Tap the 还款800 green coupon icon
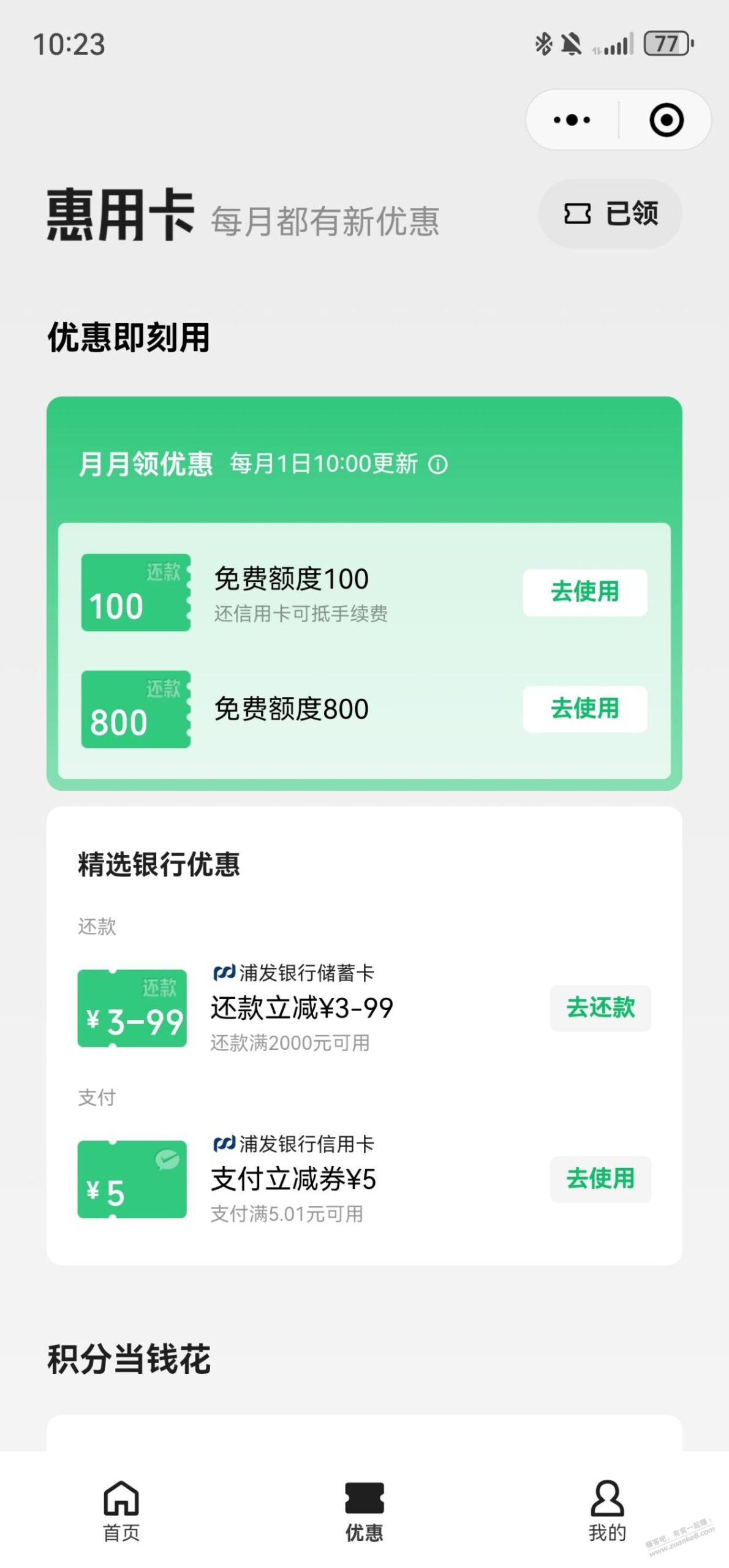 coord(136,710)
